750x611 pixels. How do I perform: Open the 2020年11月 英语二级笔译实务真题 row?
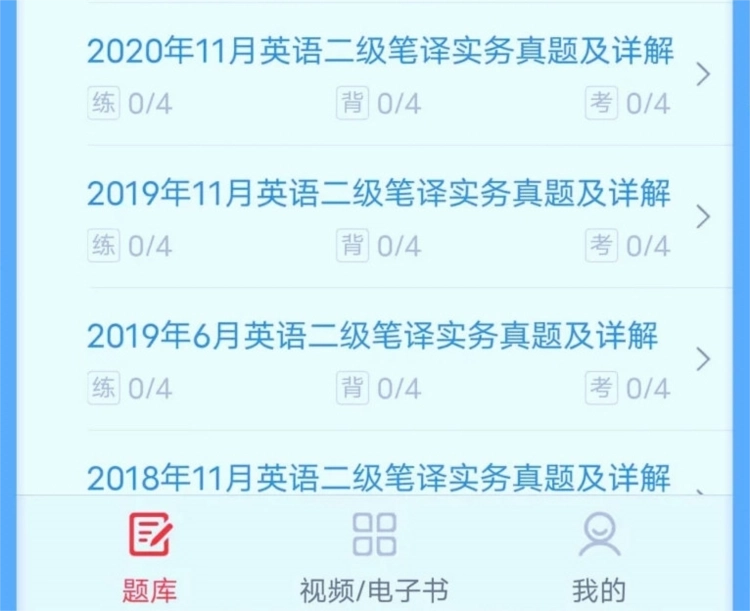point(380,52)
